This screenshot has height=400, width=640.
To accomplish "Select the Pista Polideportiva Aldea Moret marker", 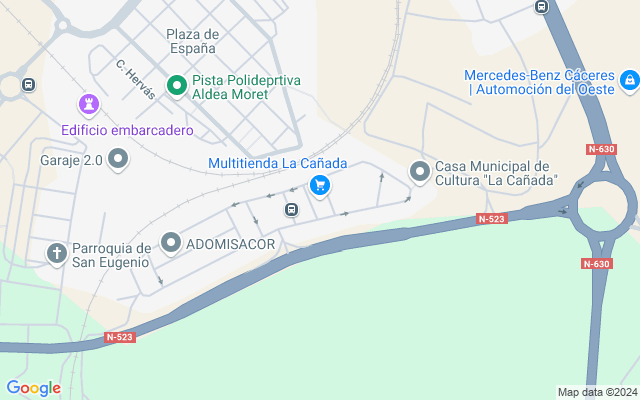I will [x=177, y=87].
